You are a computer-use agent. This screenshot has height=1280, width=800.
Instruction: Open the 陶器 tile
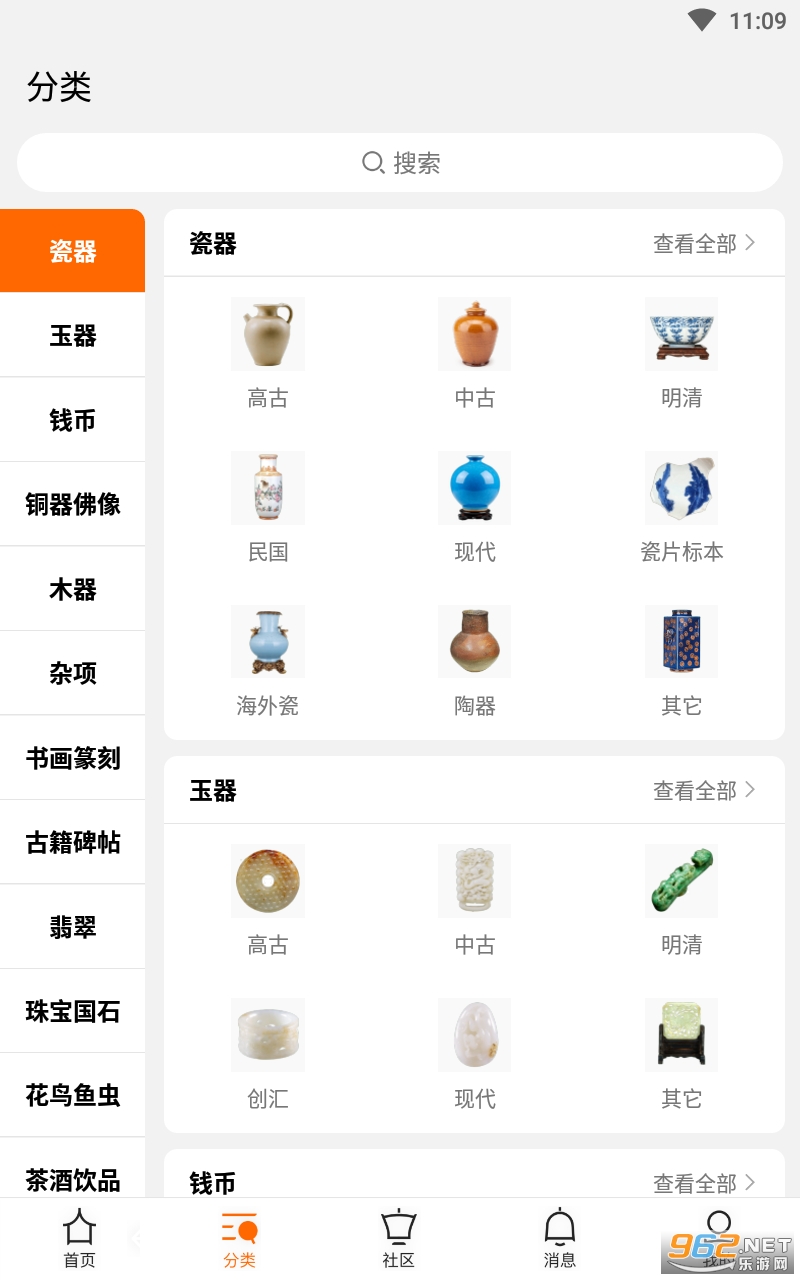[474, 662]
